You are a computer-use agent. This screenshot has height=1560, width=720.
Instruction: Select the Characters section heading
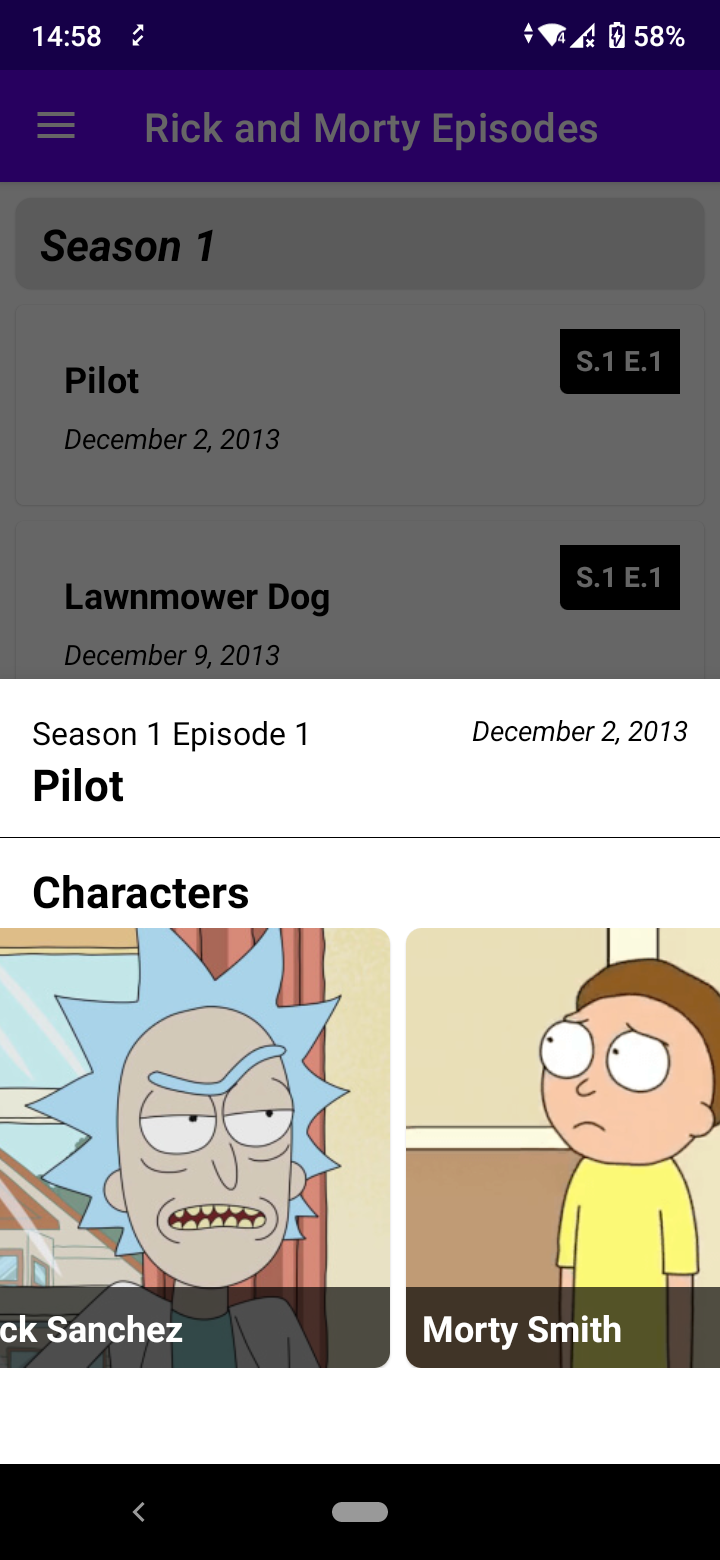[x=140, y=893]
